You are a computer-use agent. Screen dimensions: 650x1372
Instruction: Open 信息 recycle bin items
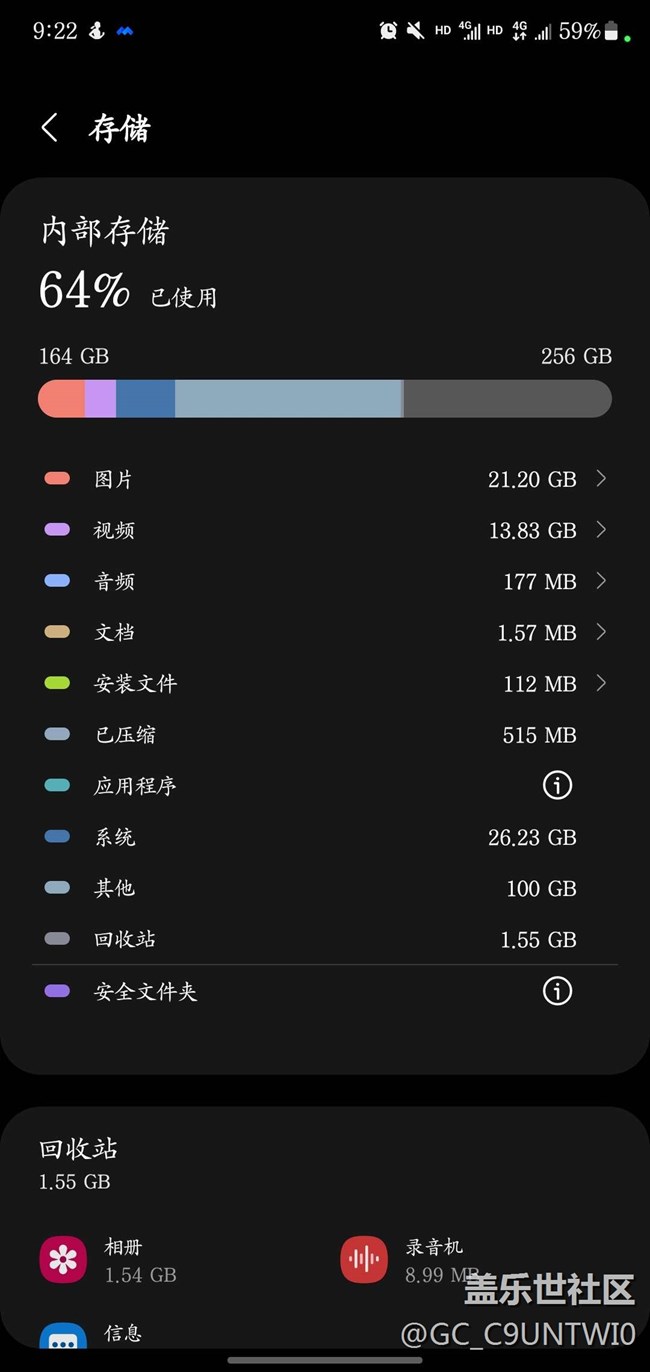tap(95, 1338)
